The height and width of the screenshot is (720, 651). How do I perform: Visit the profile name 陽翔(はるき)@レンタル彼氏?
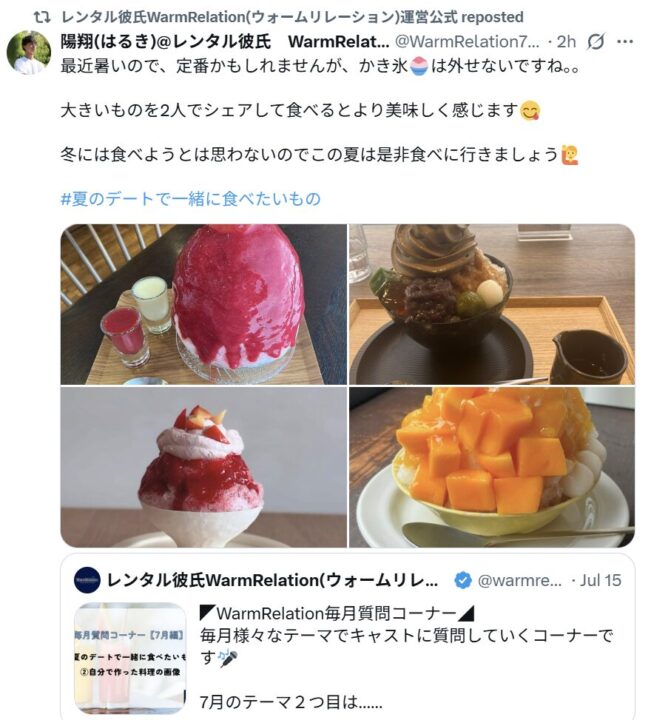(224, 42)
